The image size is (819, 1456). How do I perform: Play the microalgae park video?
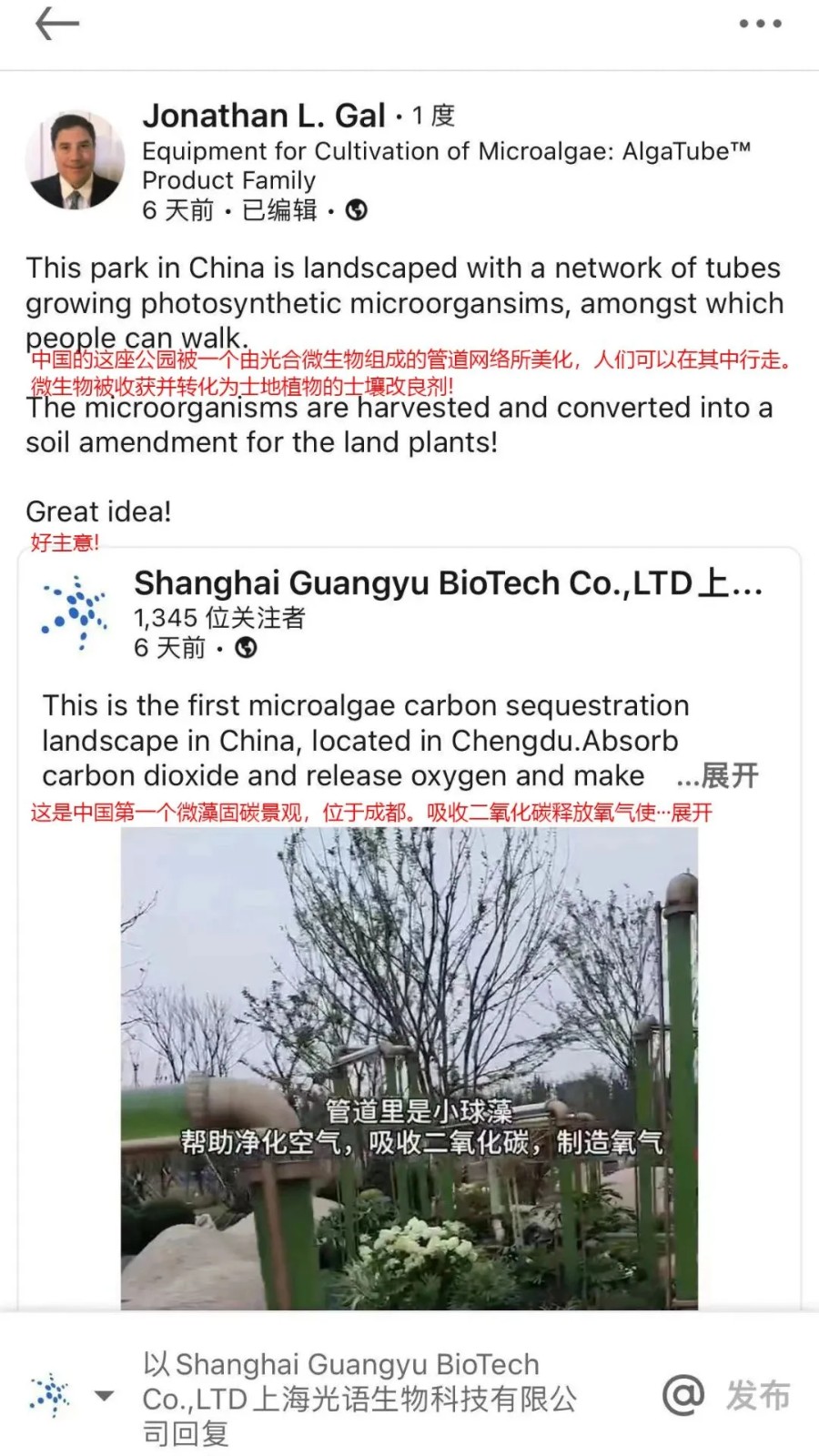coord(409,1068)
